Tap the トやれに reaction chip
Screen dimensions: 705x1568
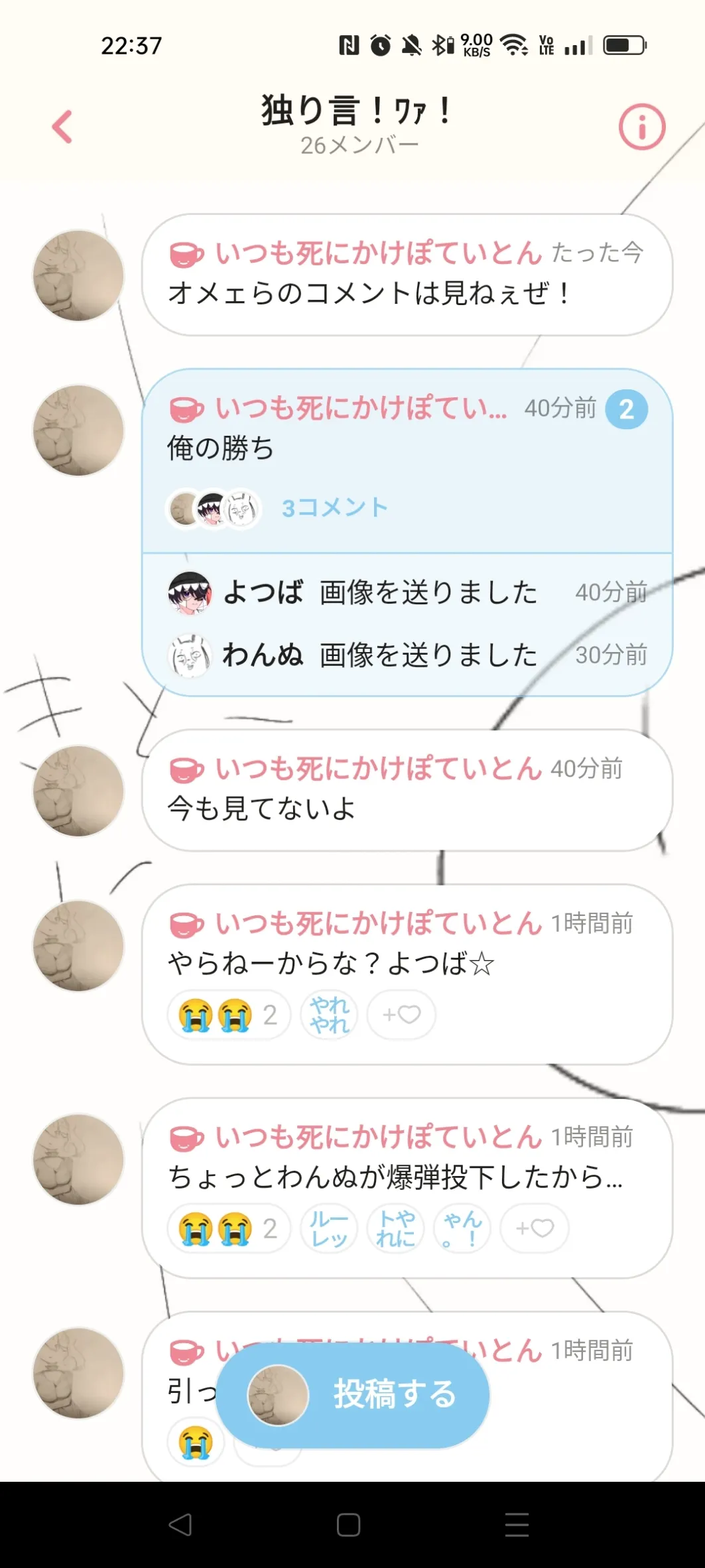[x=396, y=1228]
